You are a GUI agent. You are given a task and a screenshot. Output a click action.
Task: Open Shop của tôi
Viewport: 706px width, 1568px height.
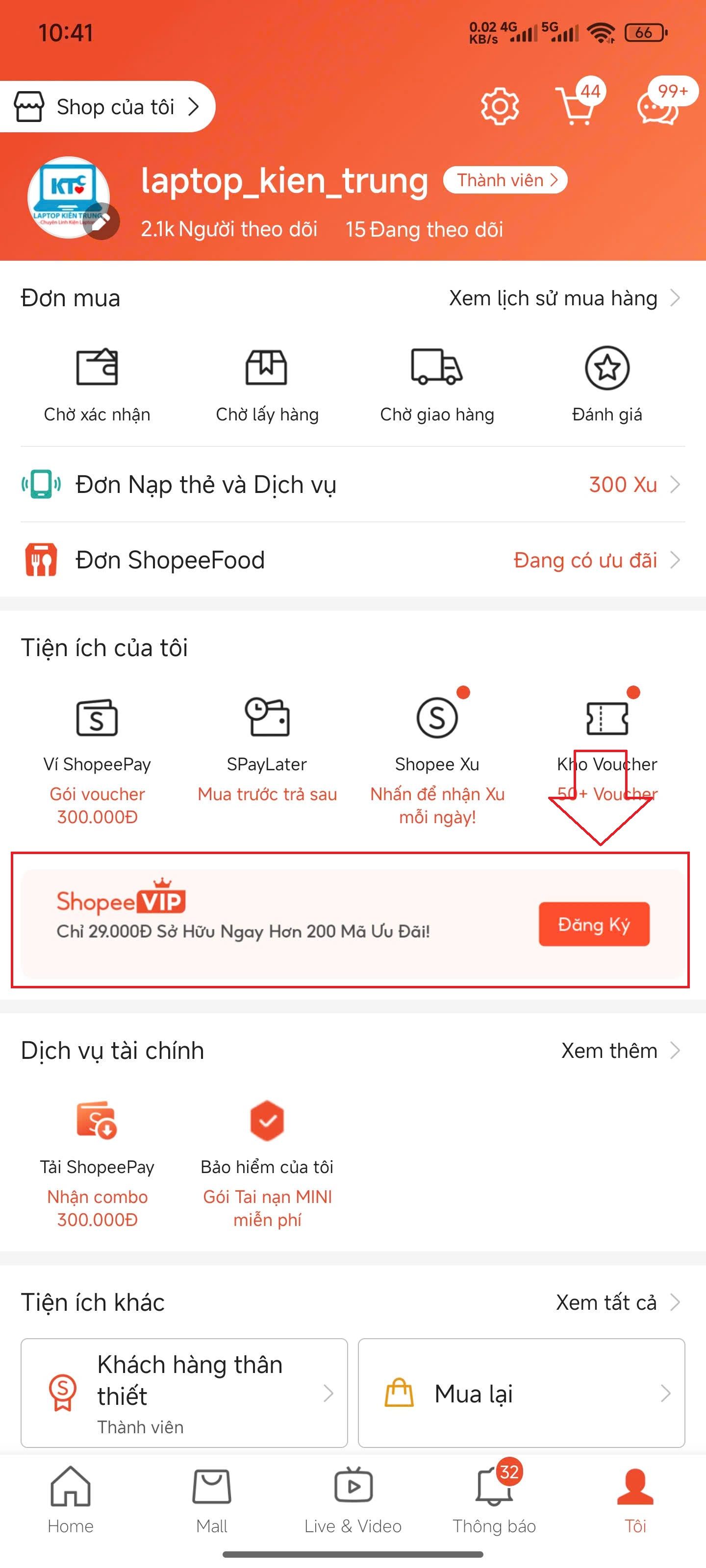tap(107, 107)
